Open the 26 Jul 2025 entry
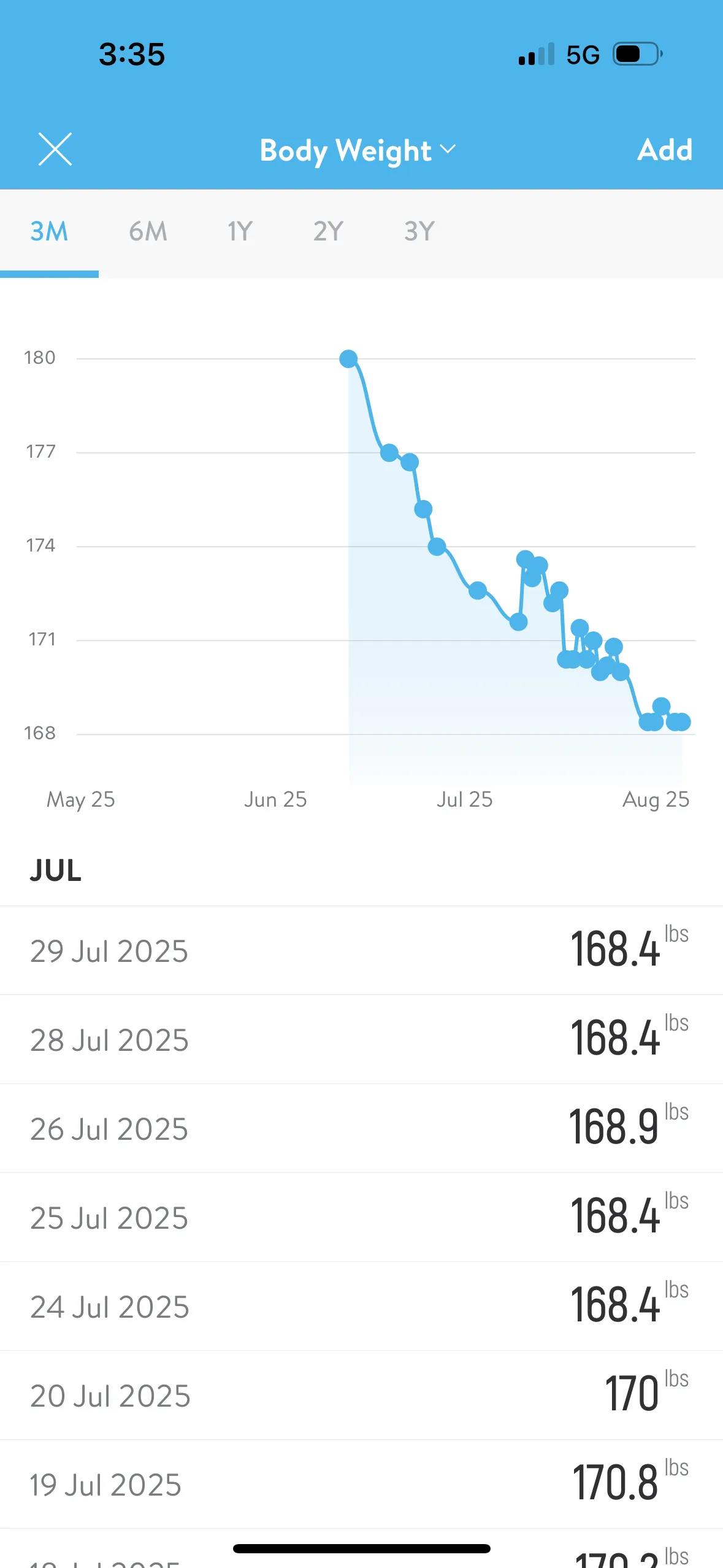Image resolution: width=723 pixels, height=1568 pixels. [x=361, y=1128]
